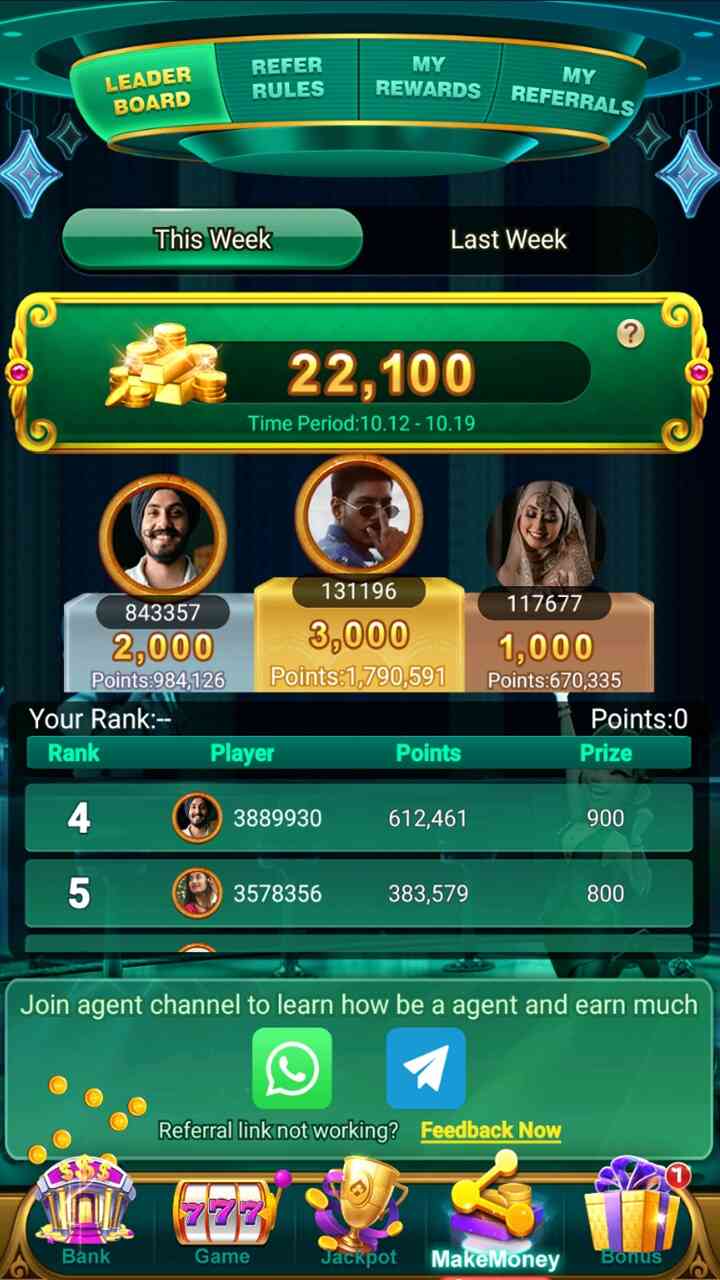Open the Jackpot section

(x=358, y=1215)
